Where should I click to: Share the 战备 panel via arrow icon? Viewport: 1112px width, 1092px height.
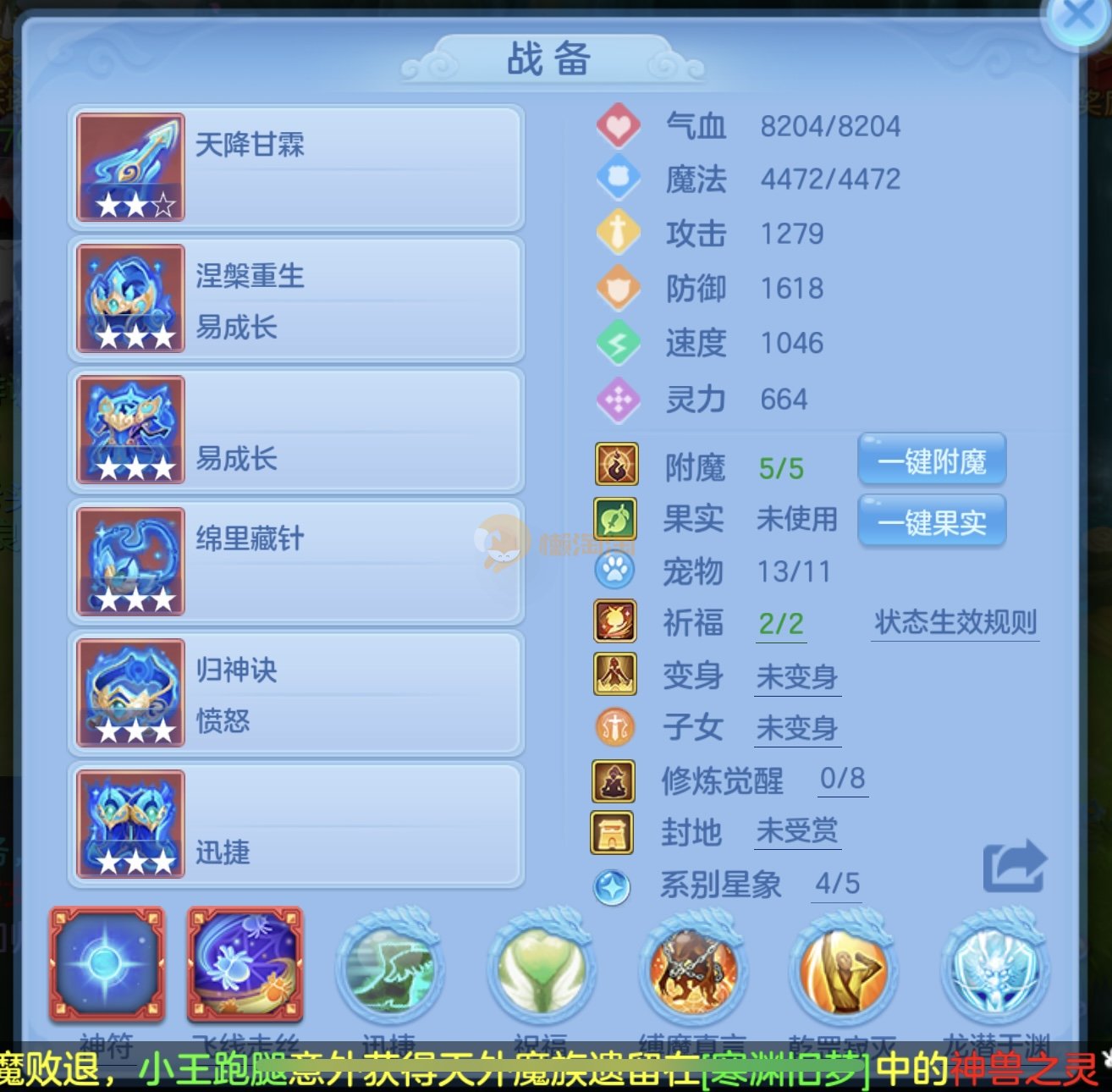(x=1015, y=865)
